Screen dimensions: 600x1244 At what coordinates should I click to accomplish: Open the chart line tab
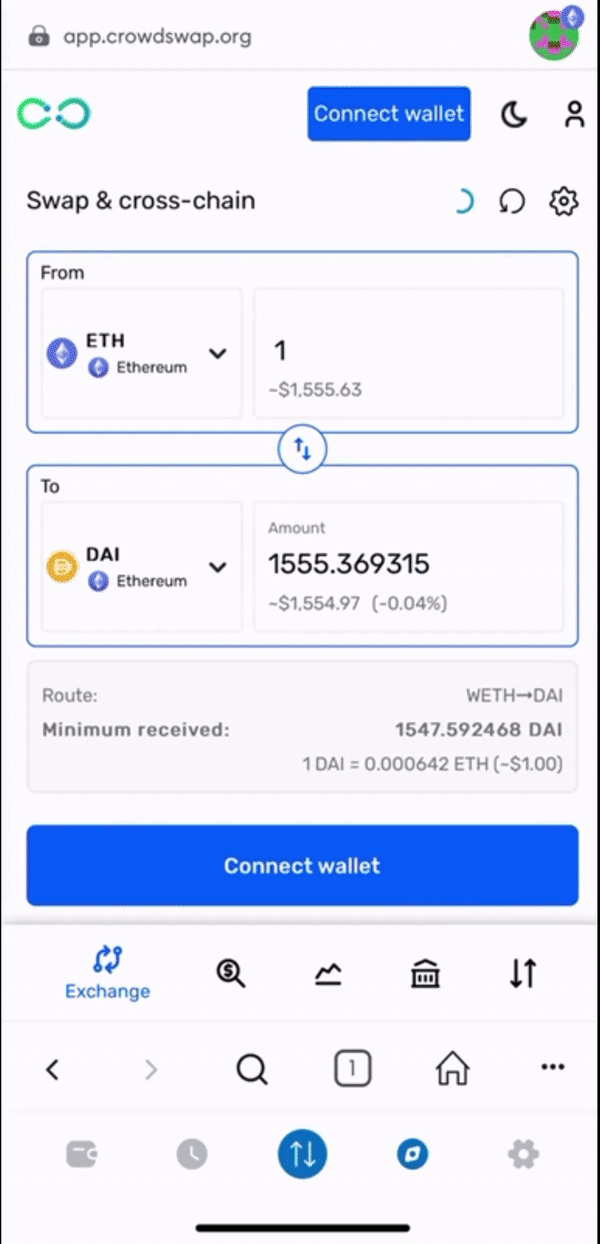coord(328,973)
